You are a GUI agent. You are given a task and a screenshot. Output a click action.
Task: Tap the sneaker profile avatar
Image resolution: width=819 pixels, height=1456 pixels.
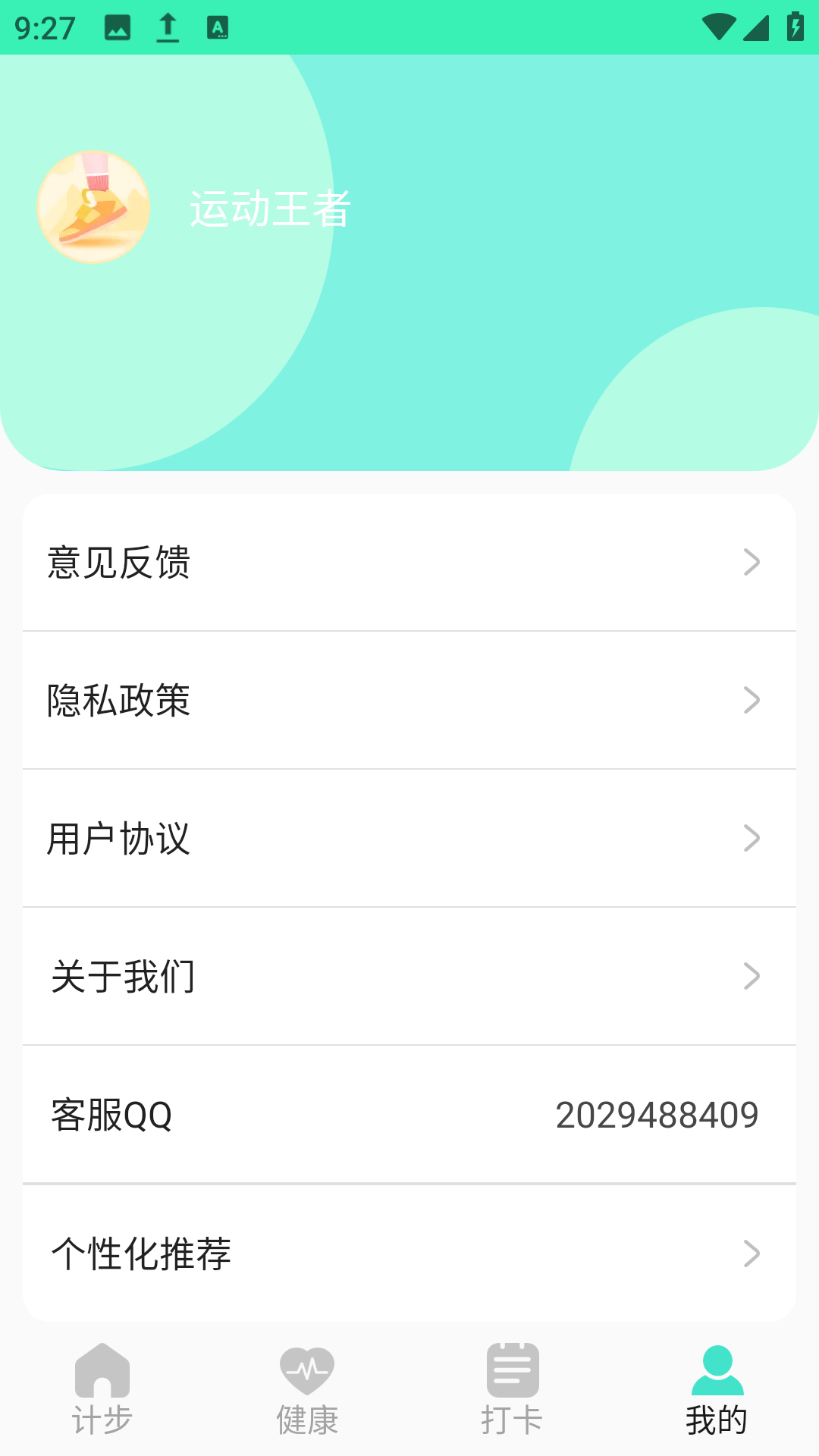click(x=93, y=207)
